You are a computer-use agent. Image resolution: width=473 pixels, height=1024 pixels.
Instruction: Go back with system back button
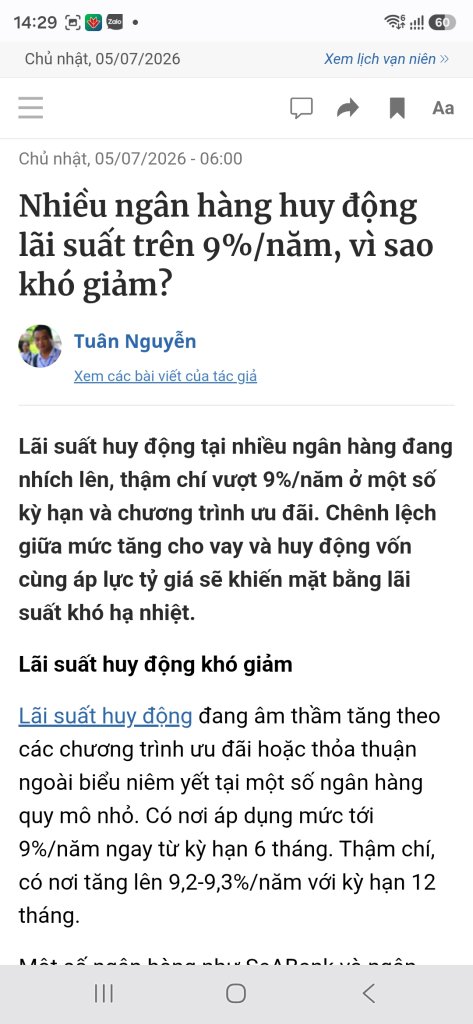369,993
